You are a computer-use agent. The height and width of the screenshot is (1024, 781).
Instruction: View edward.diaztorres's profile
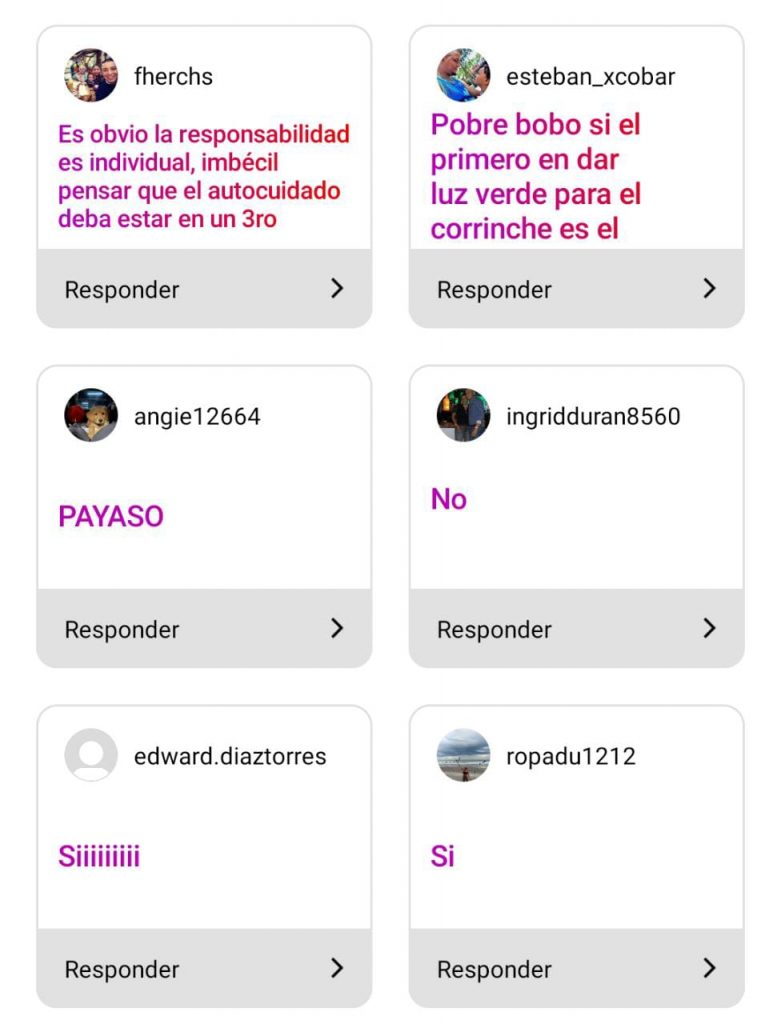point(91,755)
